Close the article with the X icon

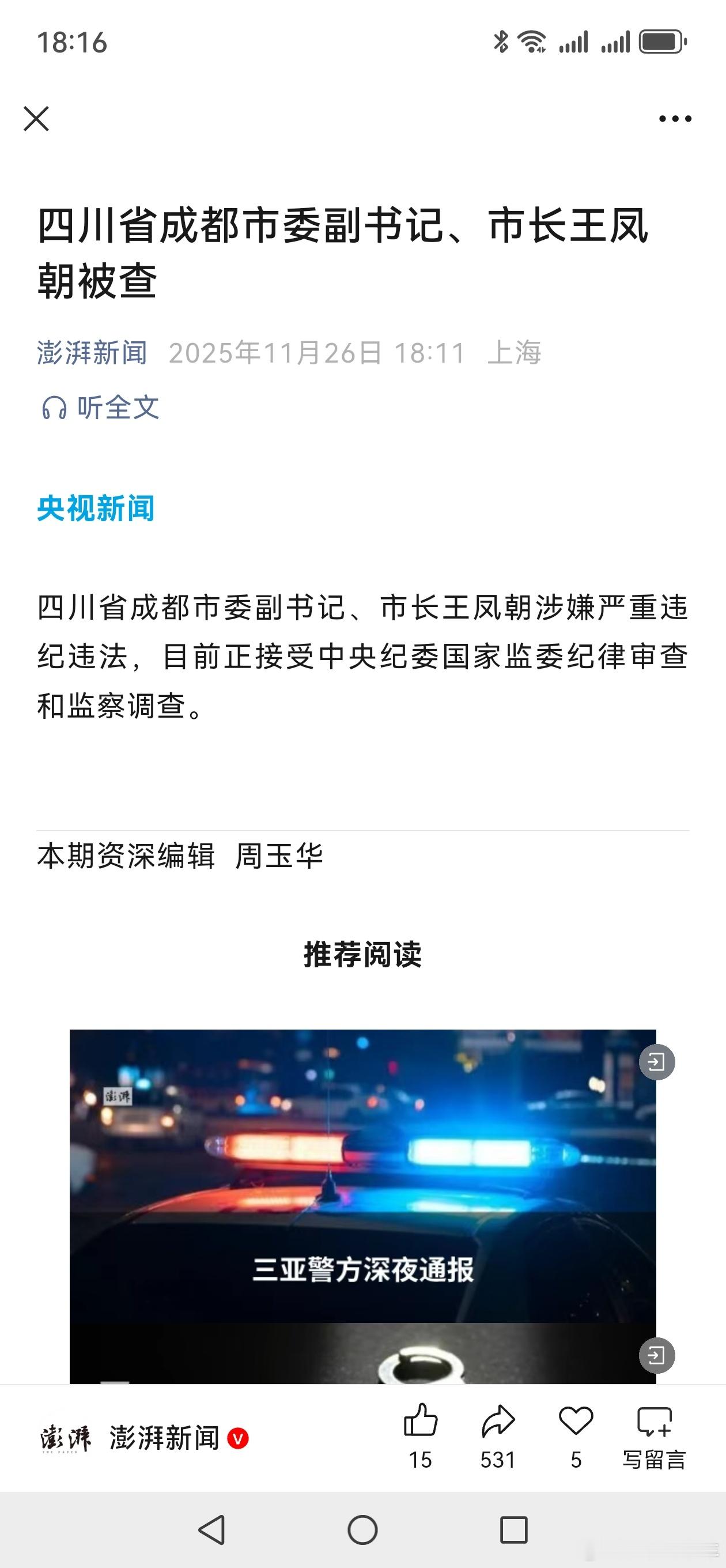tap(37, 118)
